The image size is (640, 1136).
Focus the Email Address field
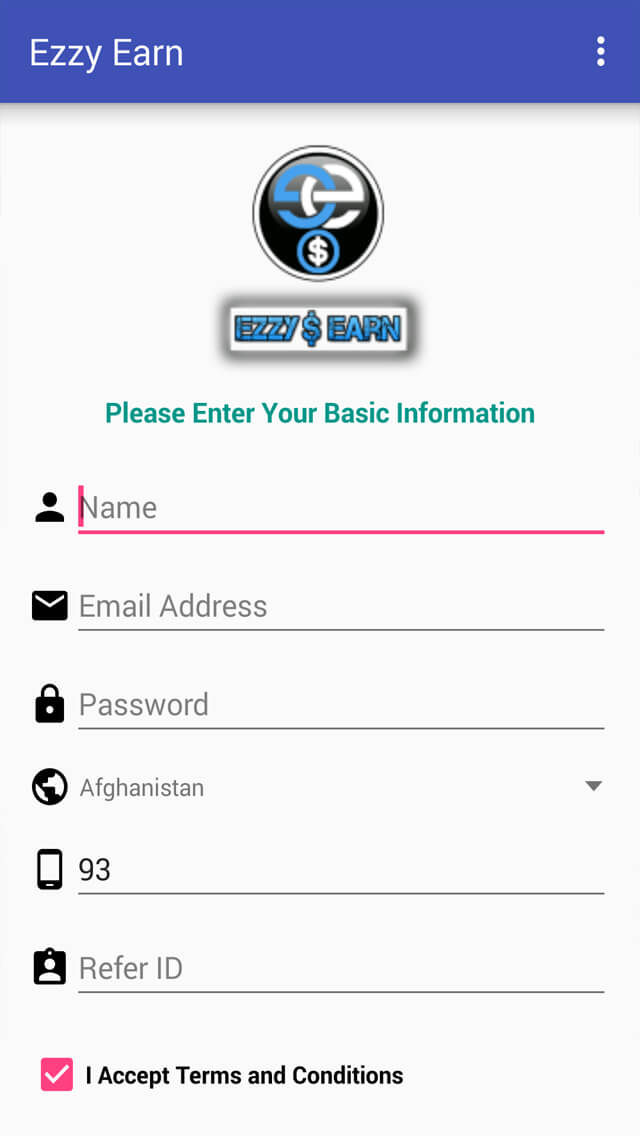coord(340,606)
